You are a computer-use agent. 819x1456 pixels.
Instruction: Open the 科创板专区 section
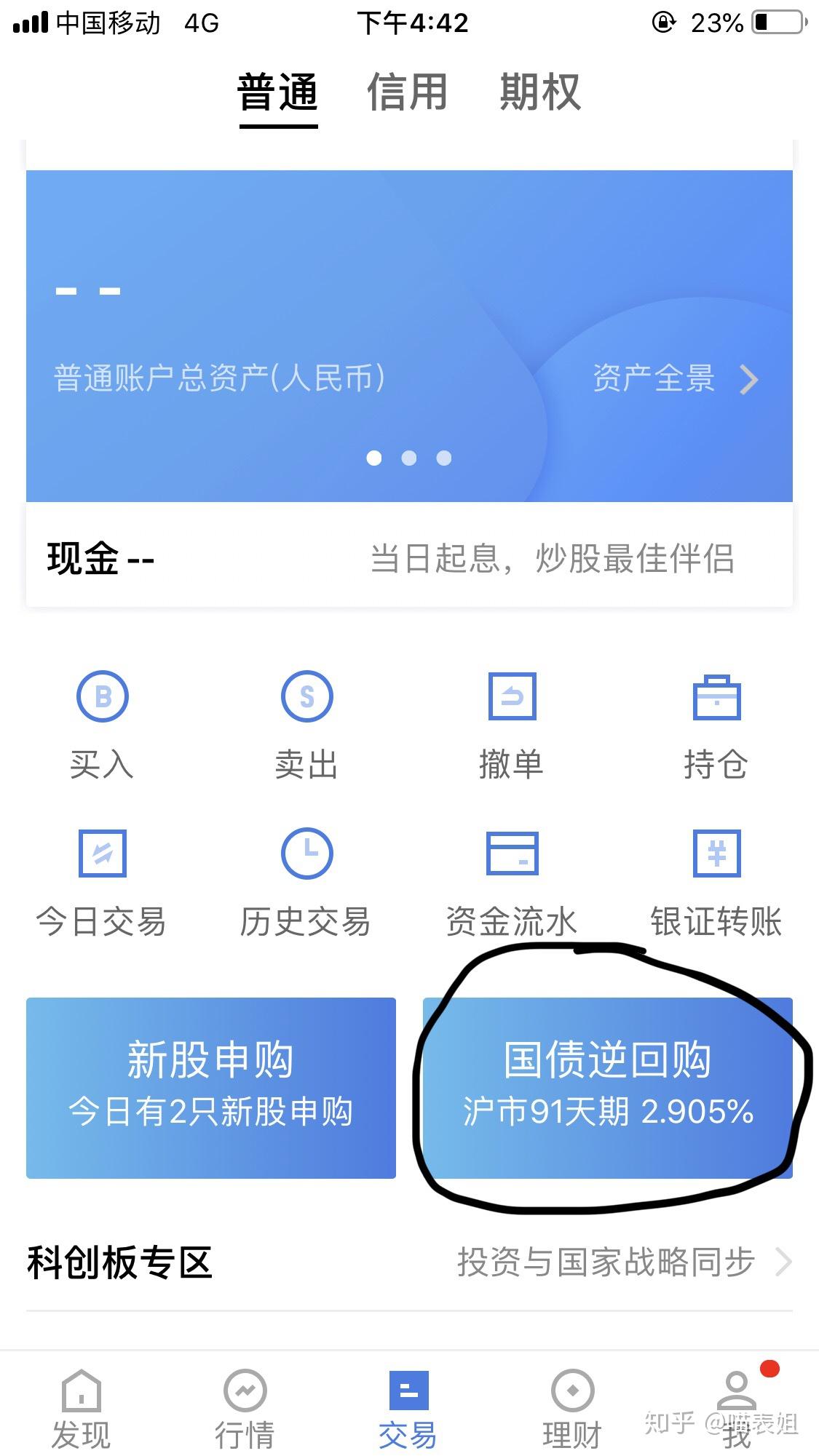pyautogui.click(x=409, y=1262)
